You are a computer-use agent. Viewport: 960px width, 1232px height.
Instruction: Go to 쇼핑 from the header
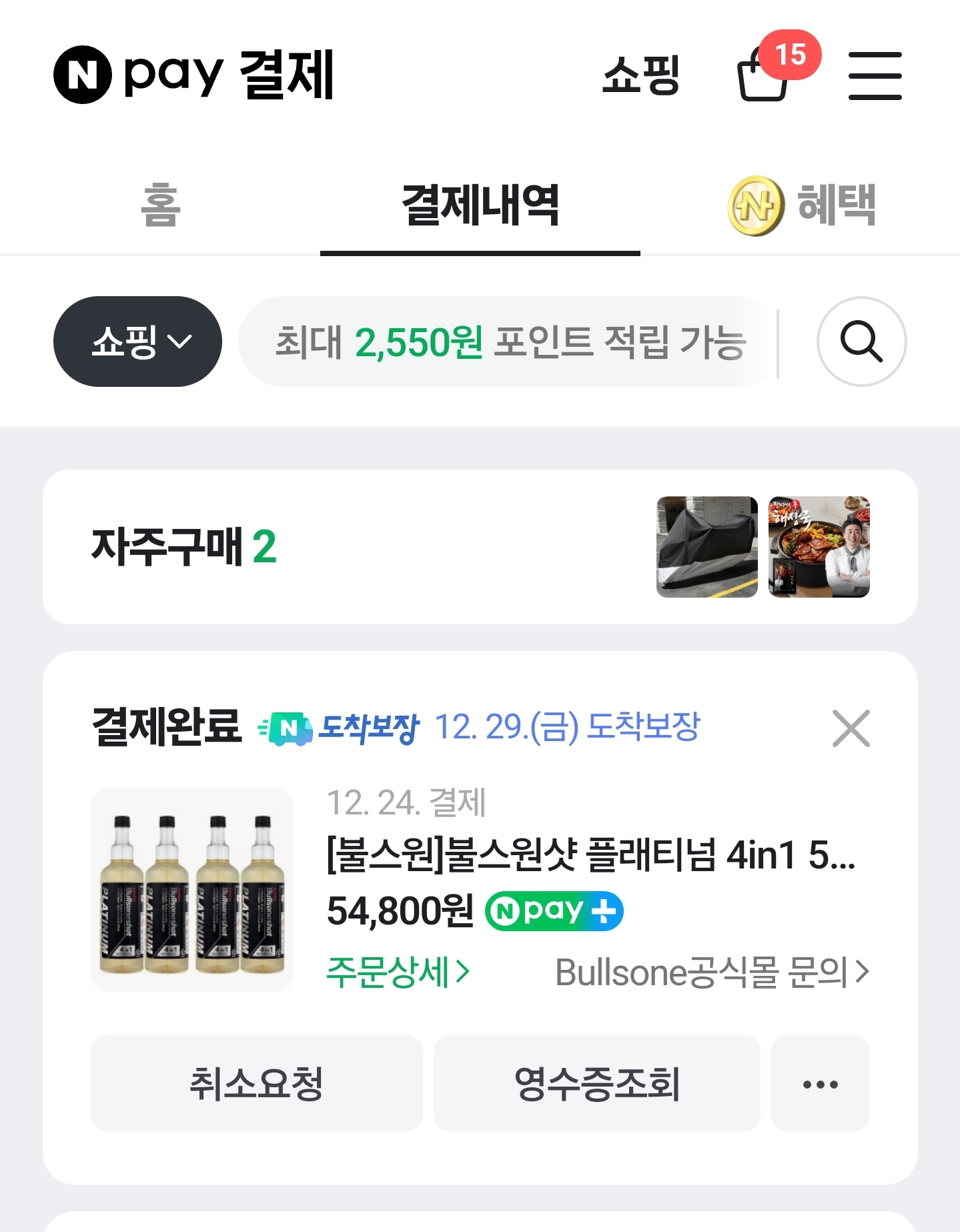pyautogui.click(x=640, y=75)
